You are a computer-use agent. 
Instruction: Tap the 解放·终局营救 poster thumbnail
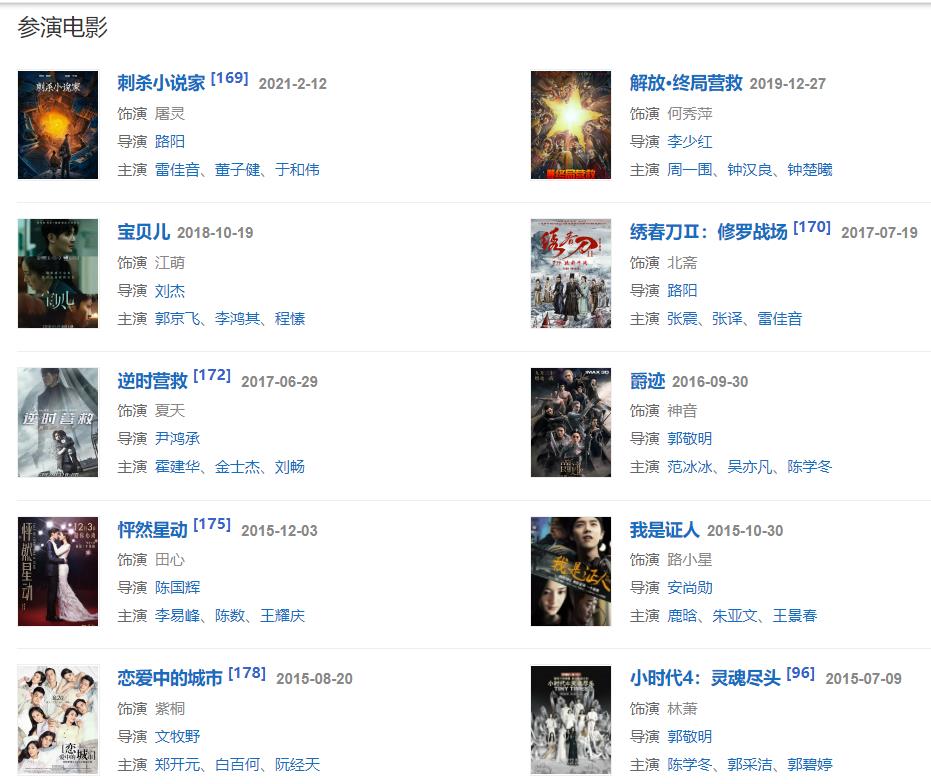click(x=570, y=125)
